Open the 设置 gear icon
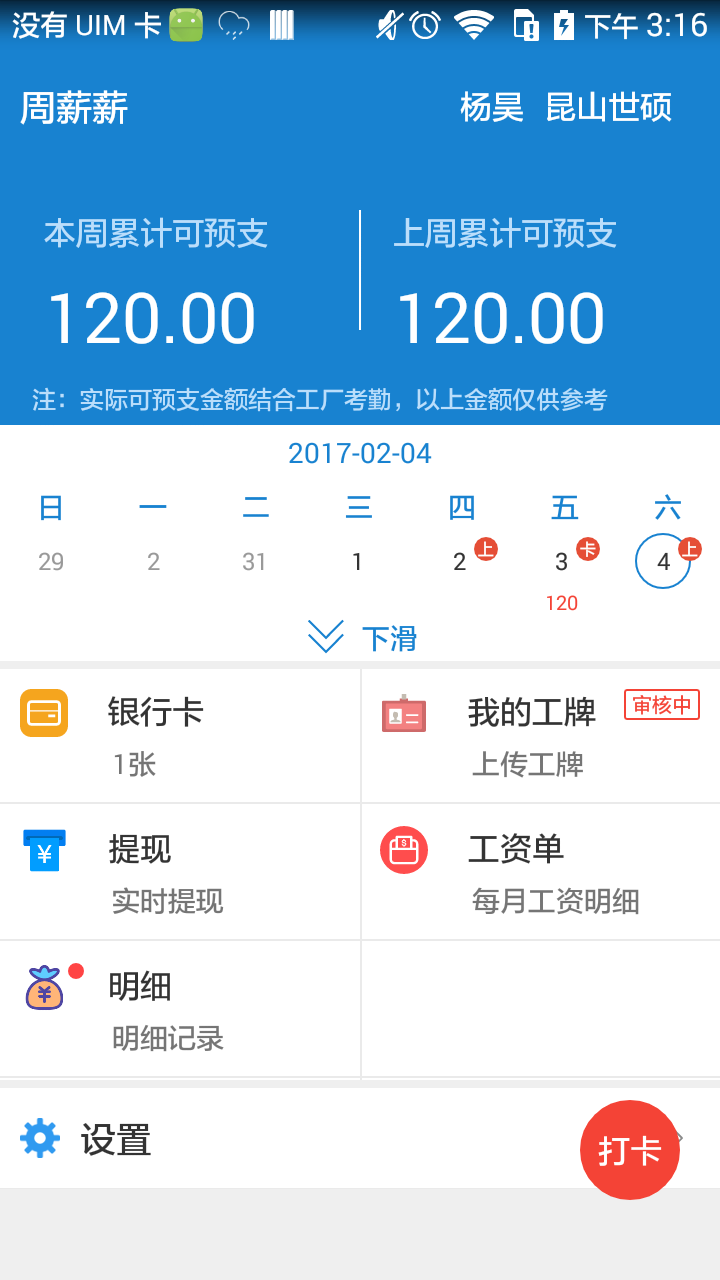 click(38, 1138)
